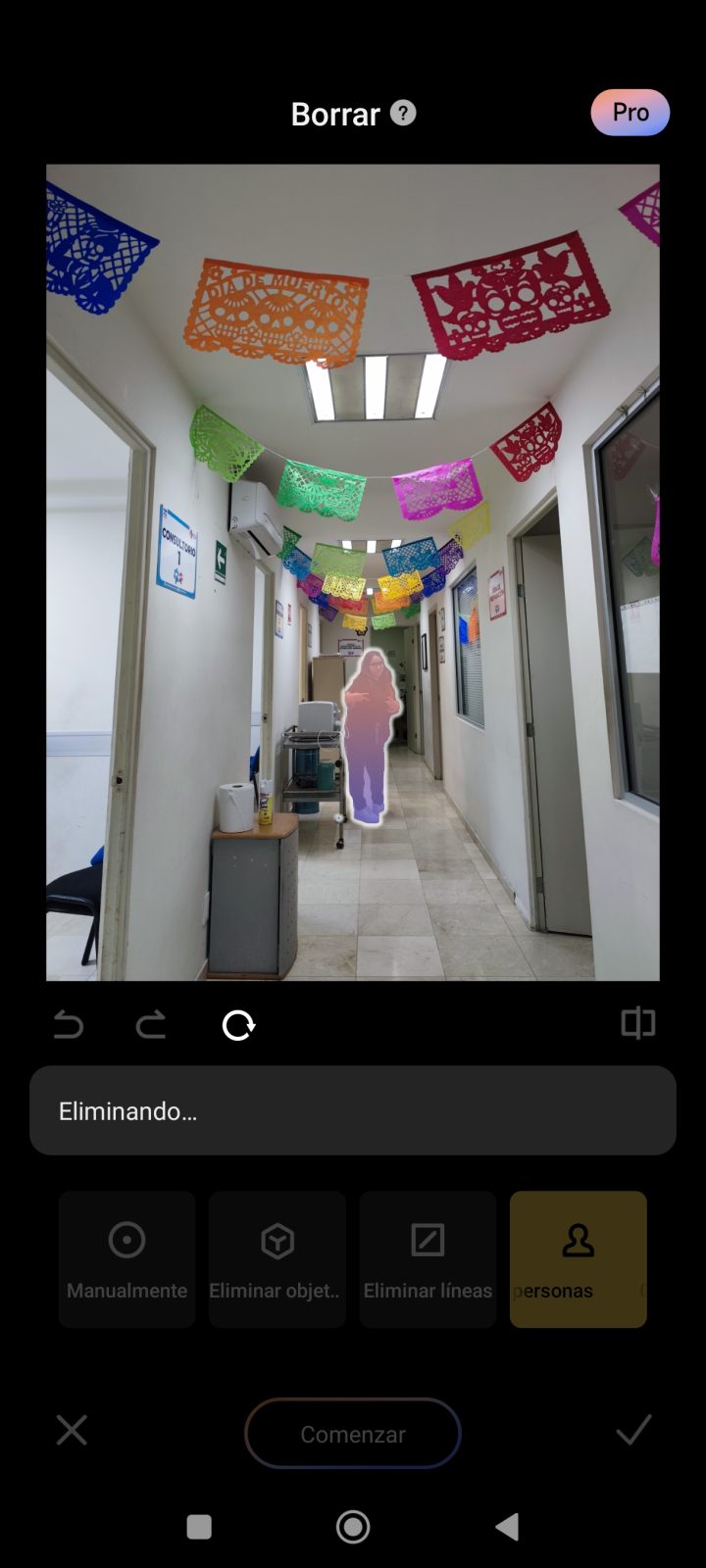The width and height of the screenshot is (706, 1568).
Task: Switch to Manualmente mode
Action: pos(126,1259)
